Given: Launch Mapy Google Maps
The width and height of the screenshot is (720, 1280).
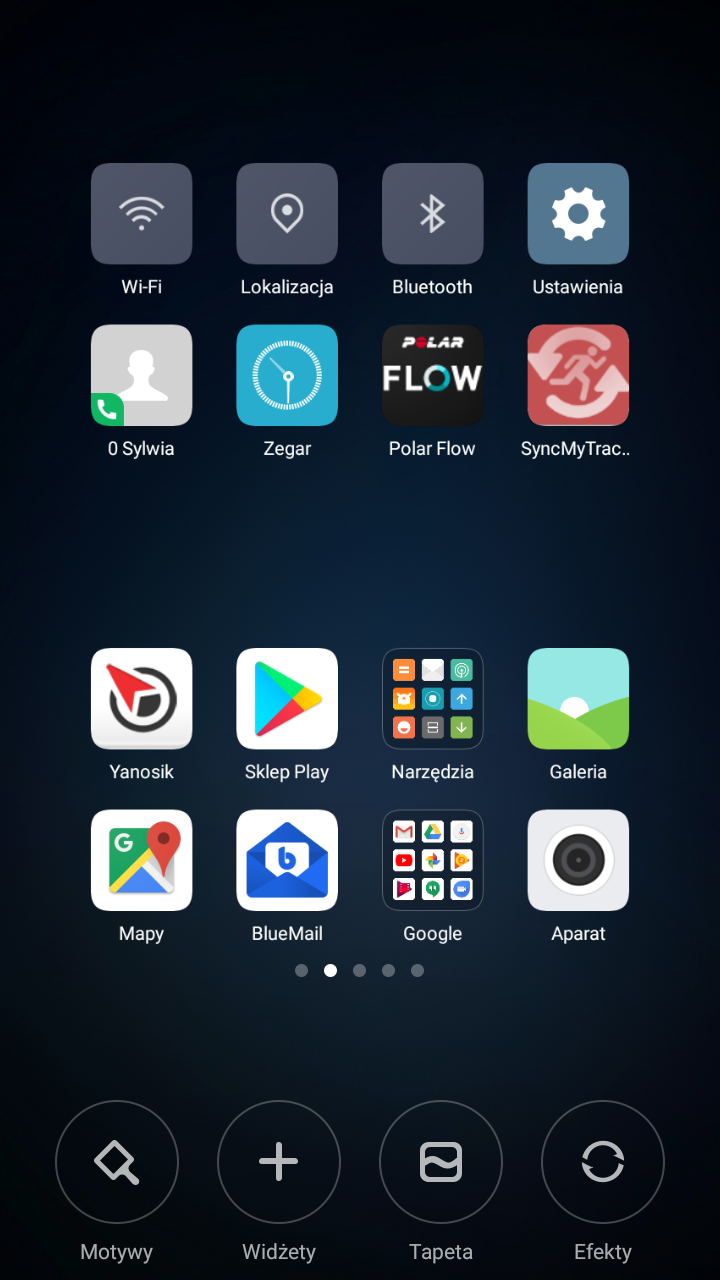Looking at the screenshot, I should pyautogui.click(x=141, y=860).
